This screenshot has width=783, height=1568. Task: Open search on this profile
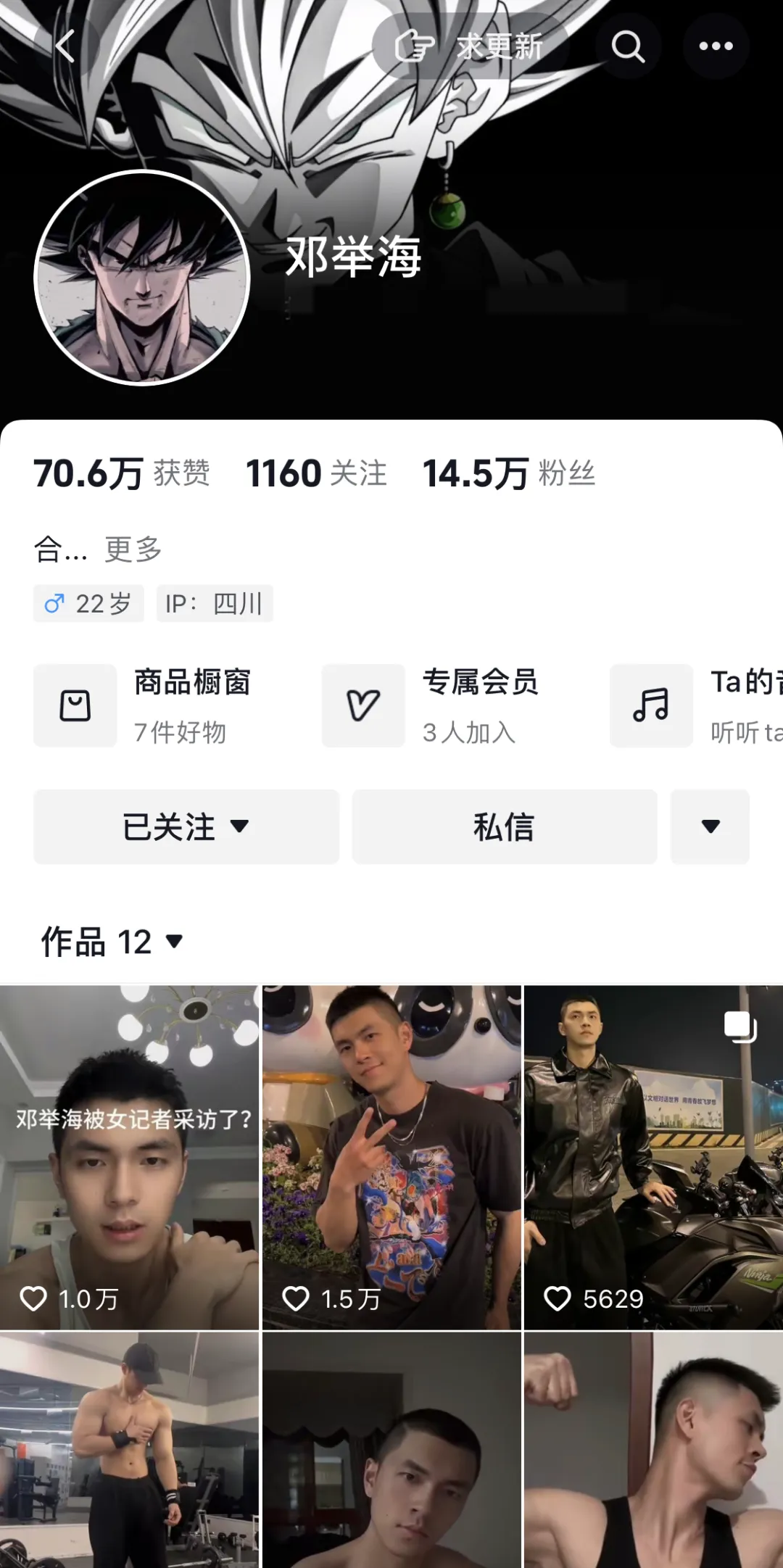point(628,46)
